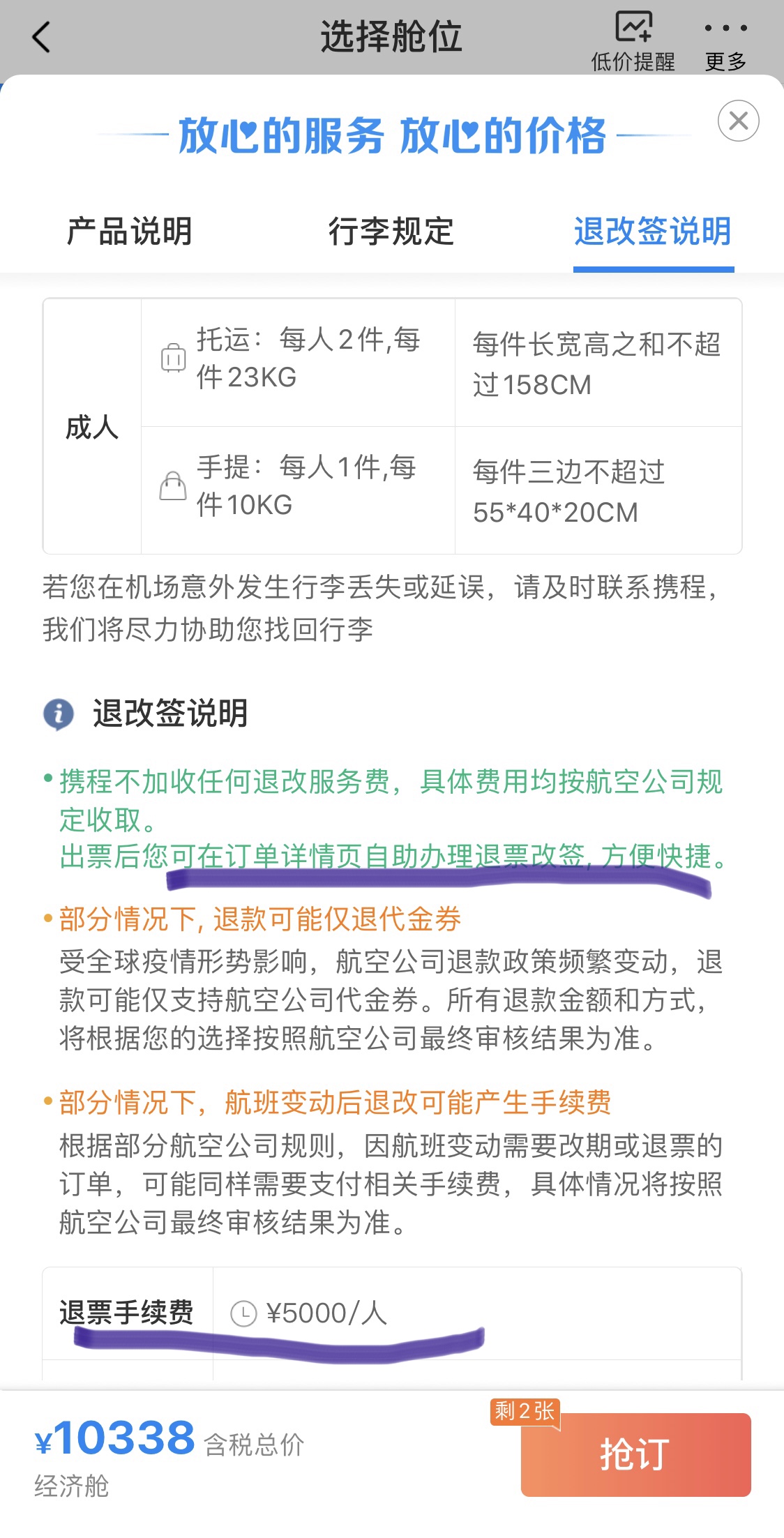Close the service info popup

coord(738,121)
